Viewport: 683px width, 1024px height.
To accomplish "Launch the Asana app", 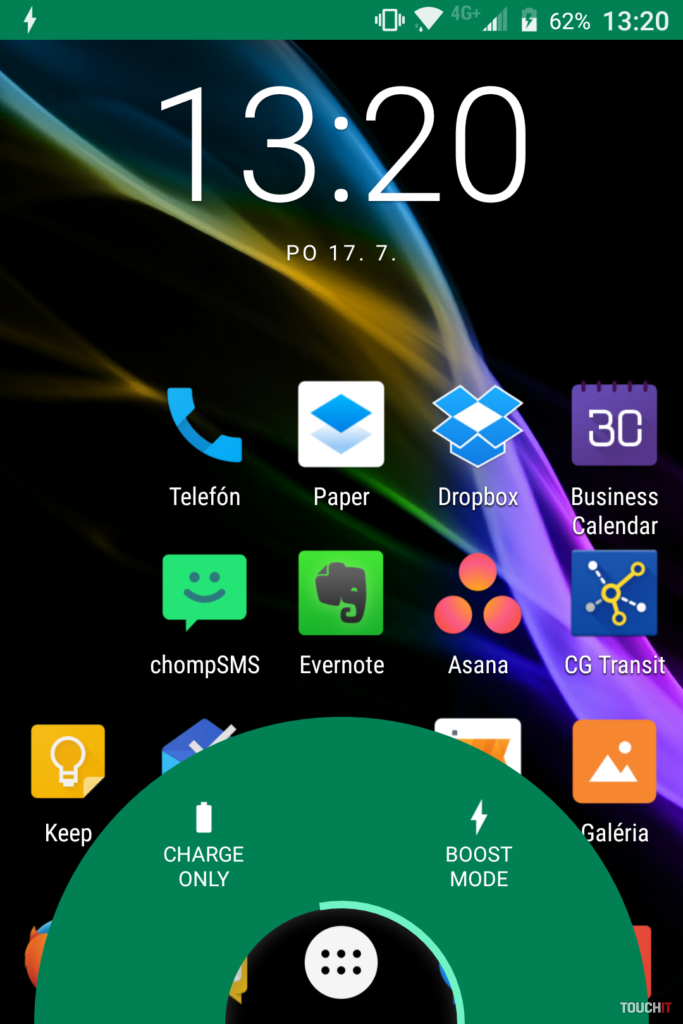I will pos(477,593).
